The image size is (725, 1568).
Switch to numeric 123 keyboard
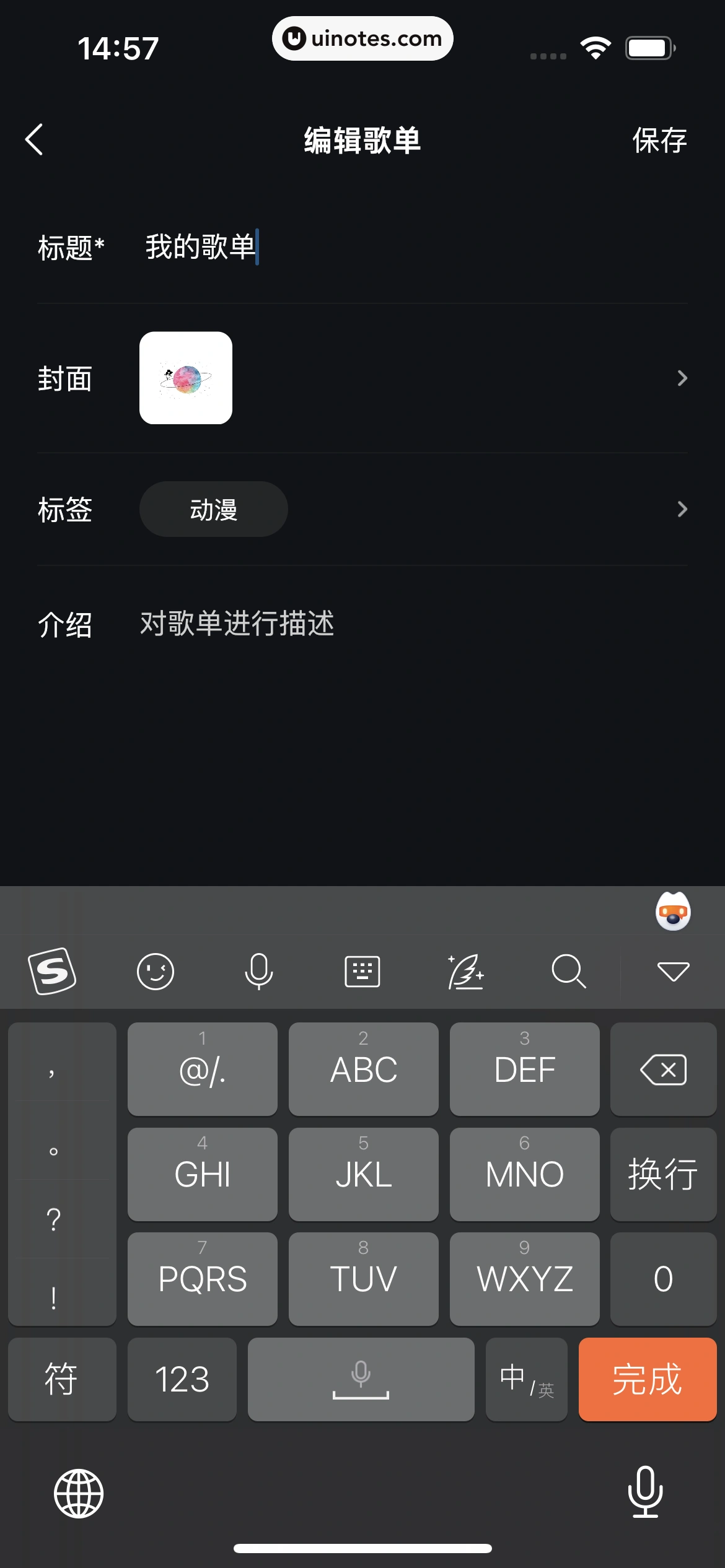coord(182,1379)
